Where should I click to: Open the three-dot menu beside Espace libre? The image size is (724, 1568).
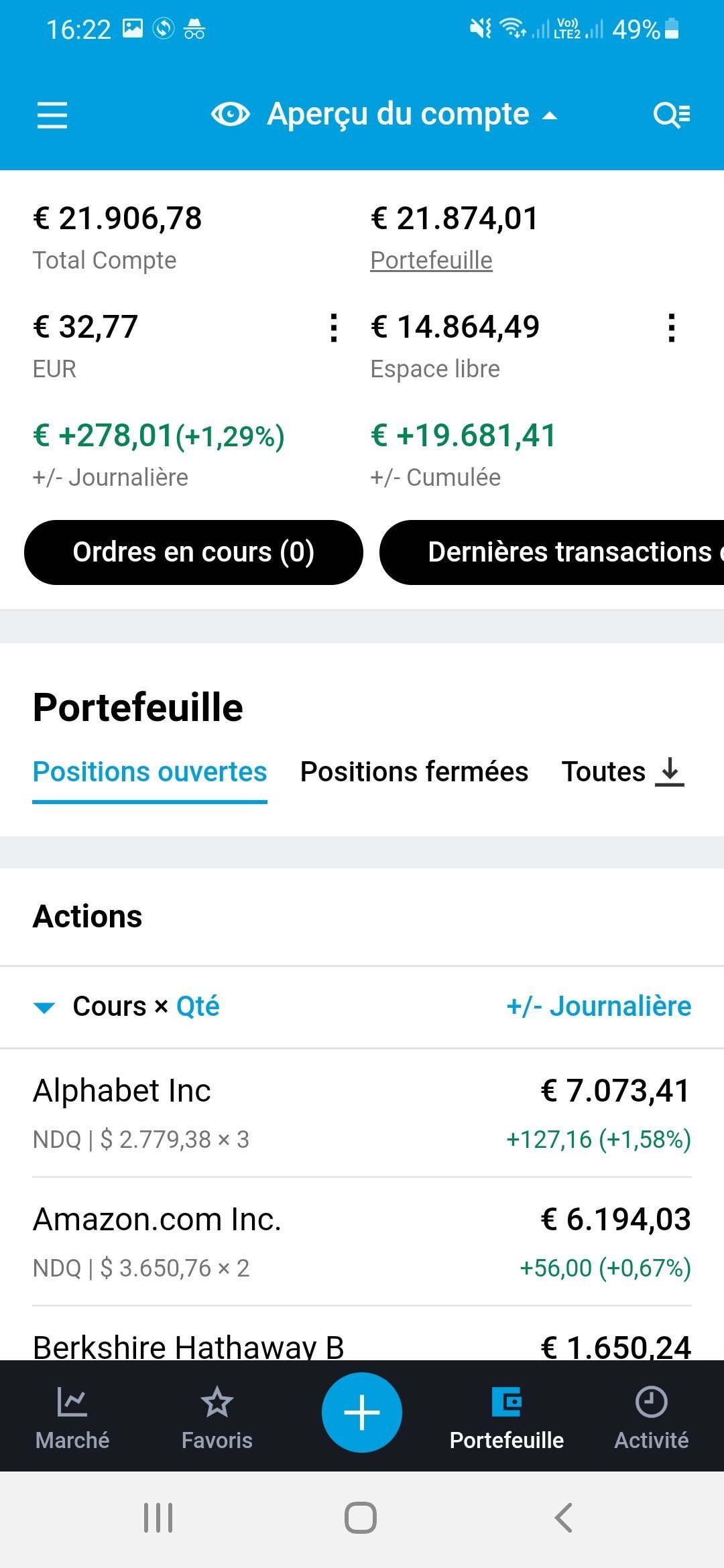click(671, 328)
